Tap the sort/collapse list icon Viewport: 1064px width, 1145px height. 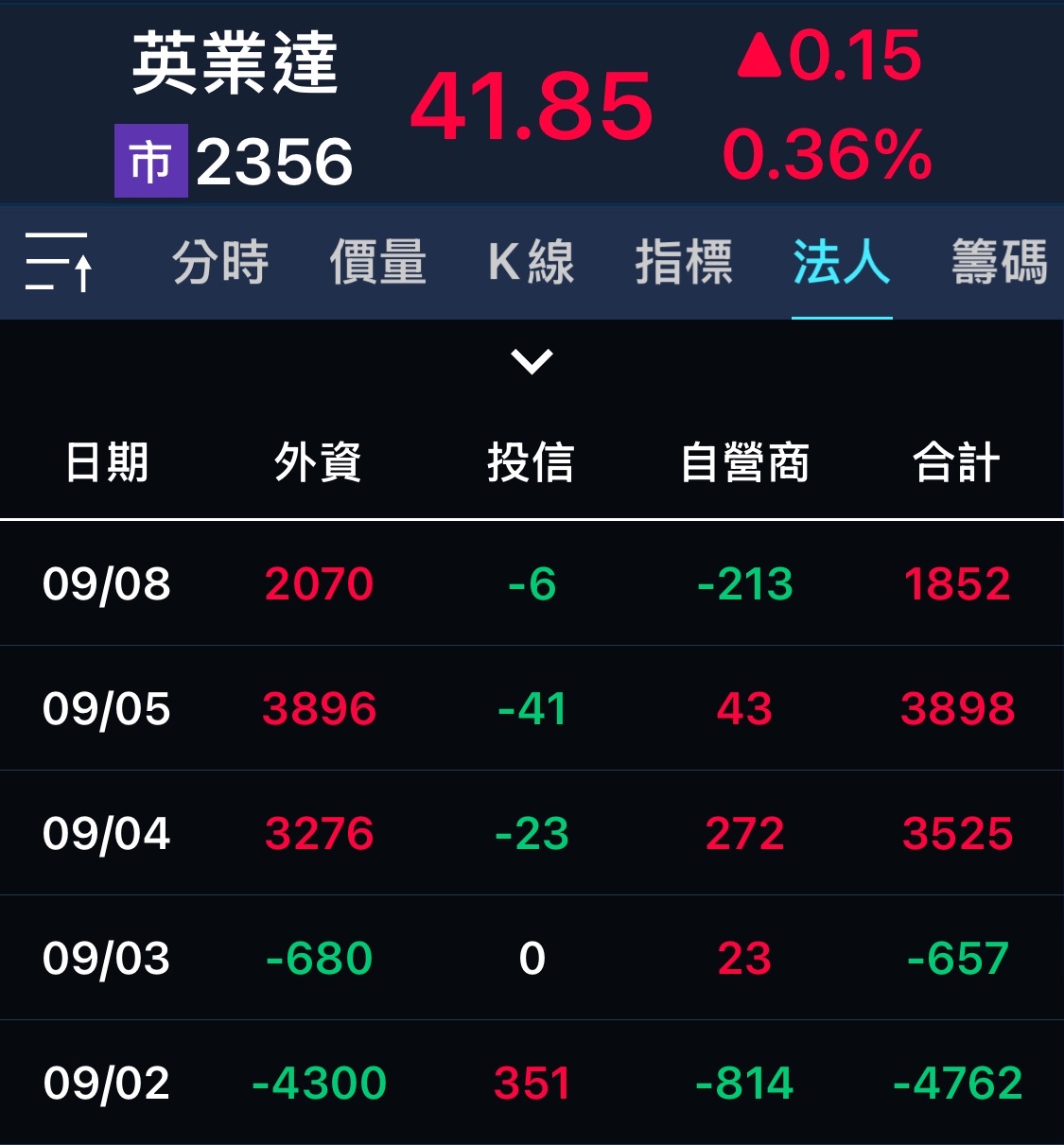(x=58, y=261)
